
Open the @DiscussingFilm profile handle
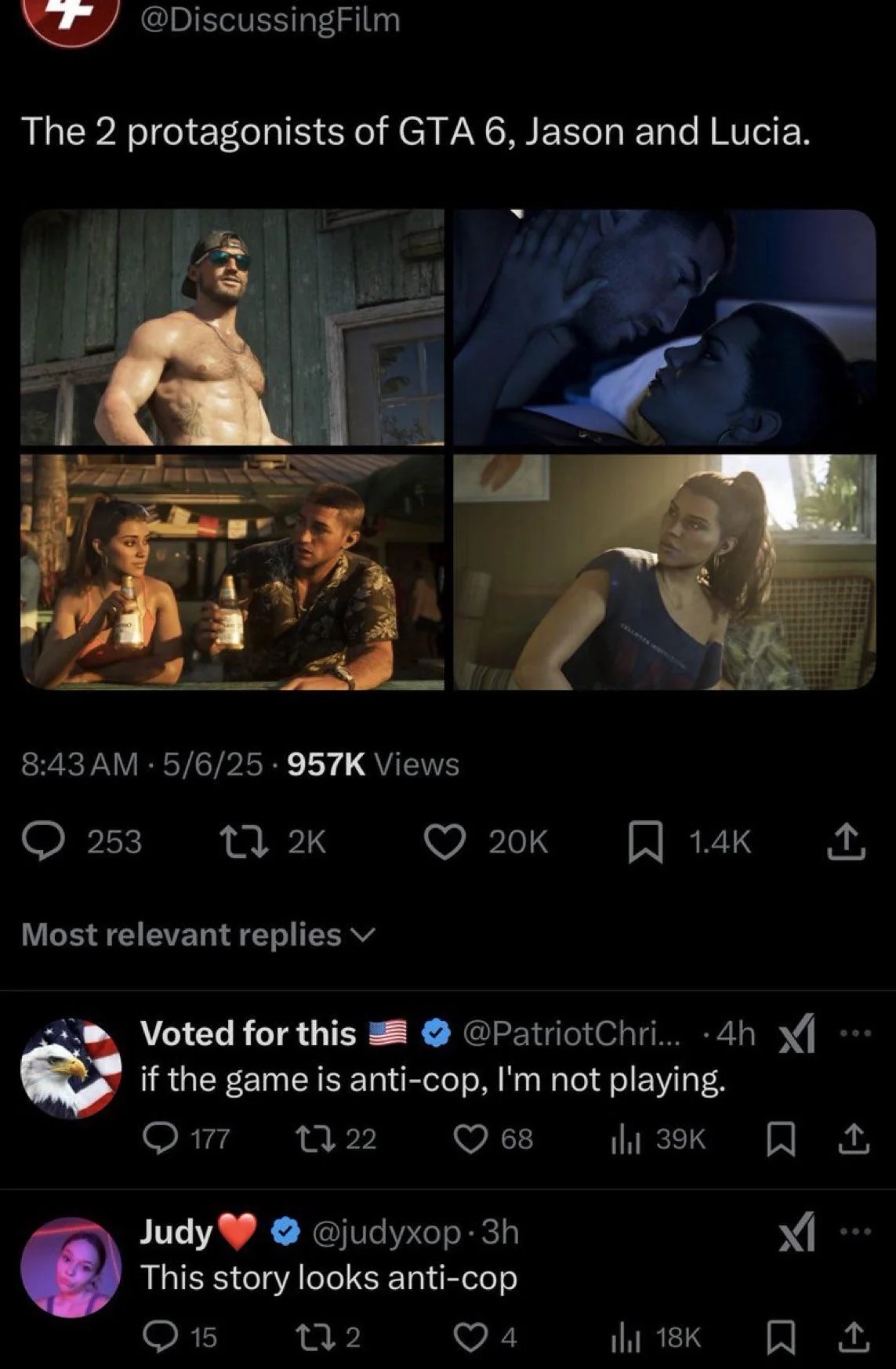click(270, 20)
